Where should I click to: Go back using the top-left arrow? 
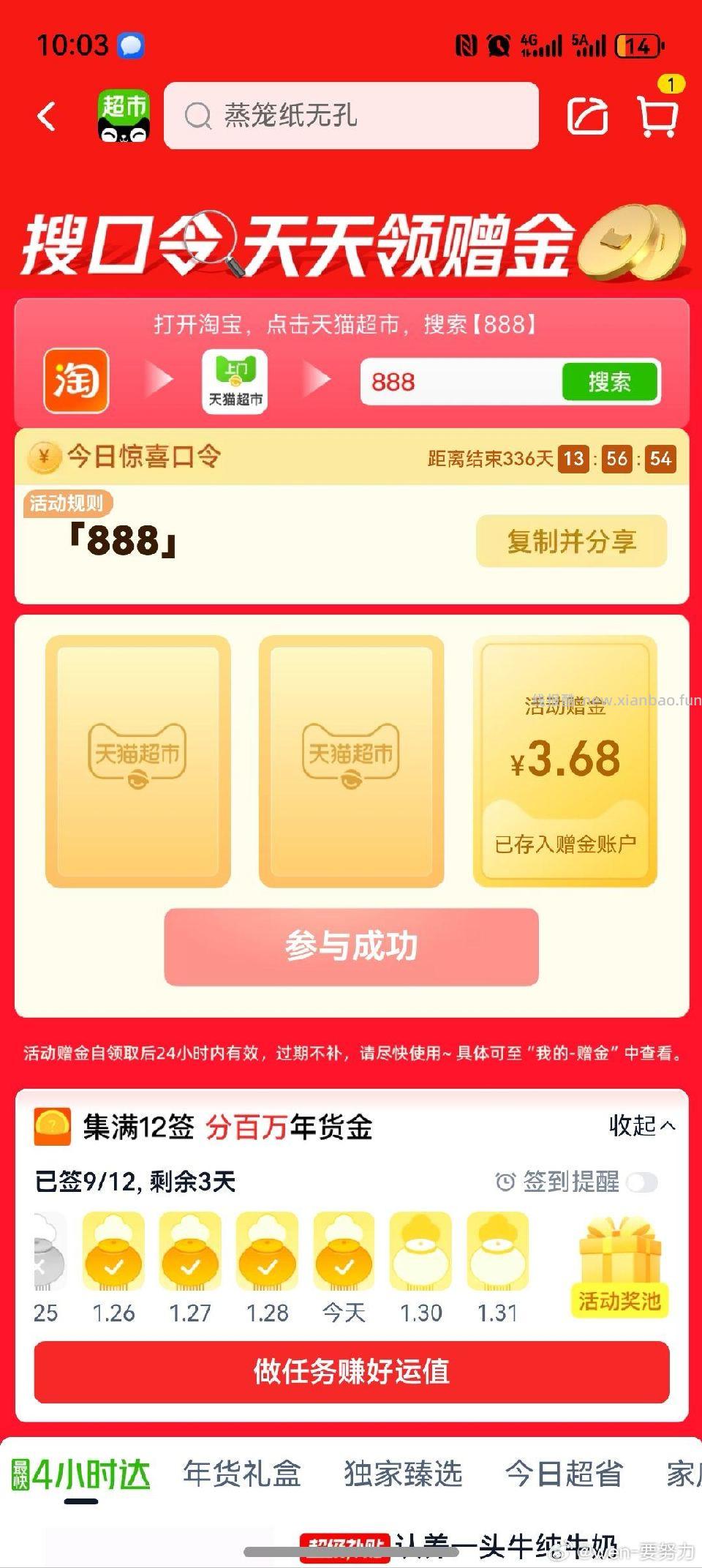47,116
